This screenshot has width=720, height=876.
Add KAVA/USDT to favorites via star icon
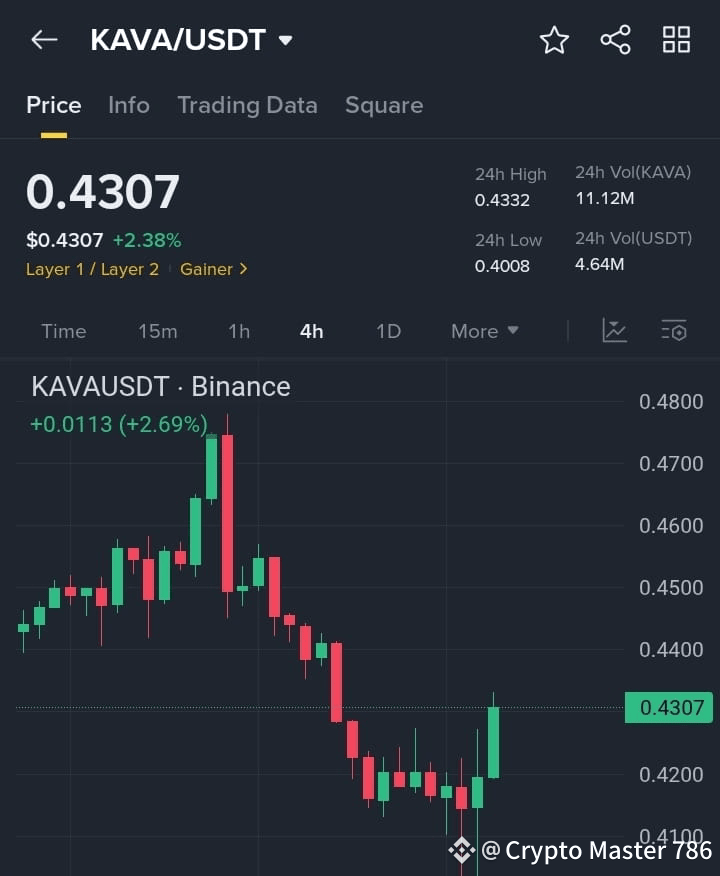pos(554,40)
